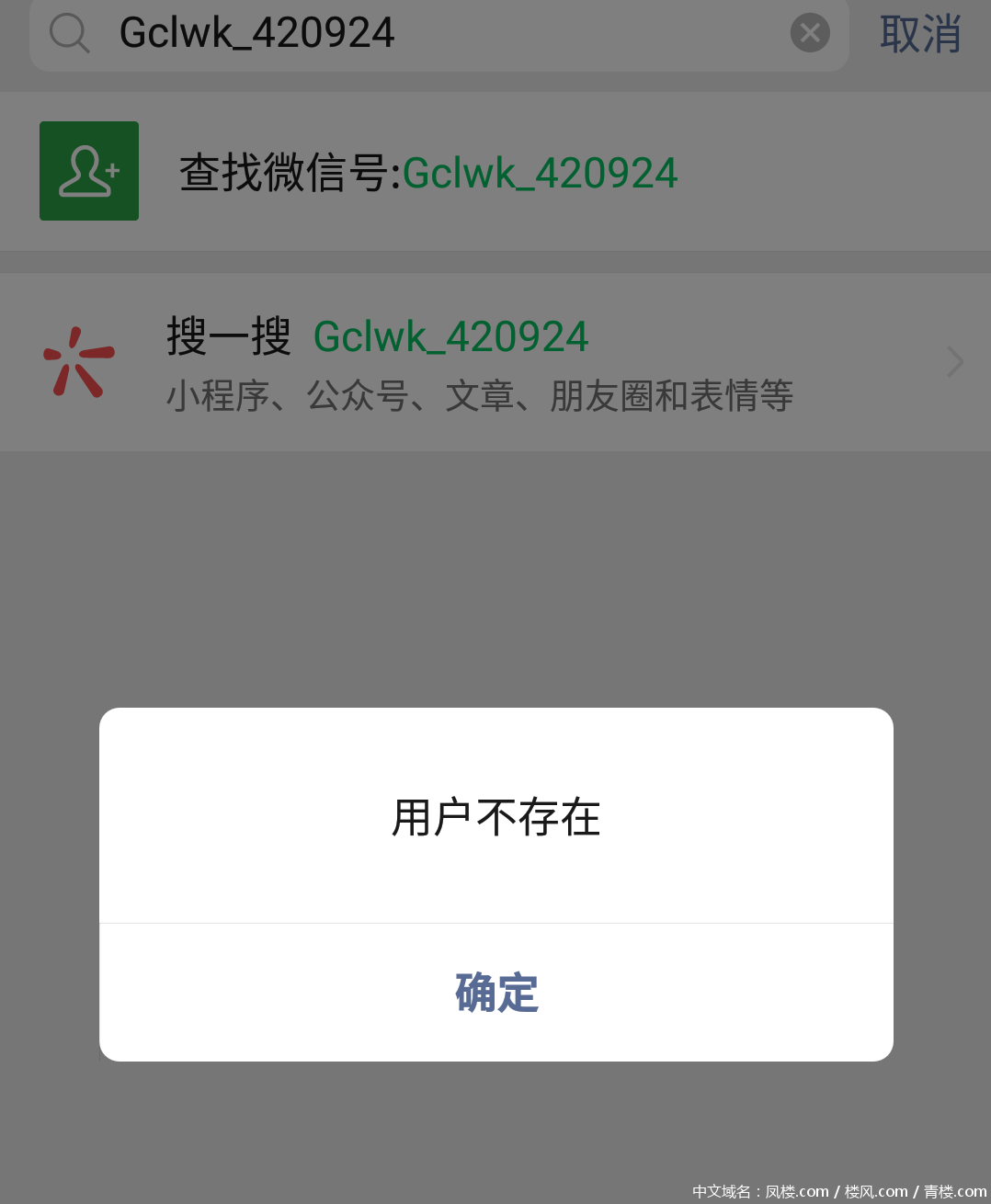Click the circular clear button in search bar
This screenshot has height=1204, width=991.
pos(809,33)
